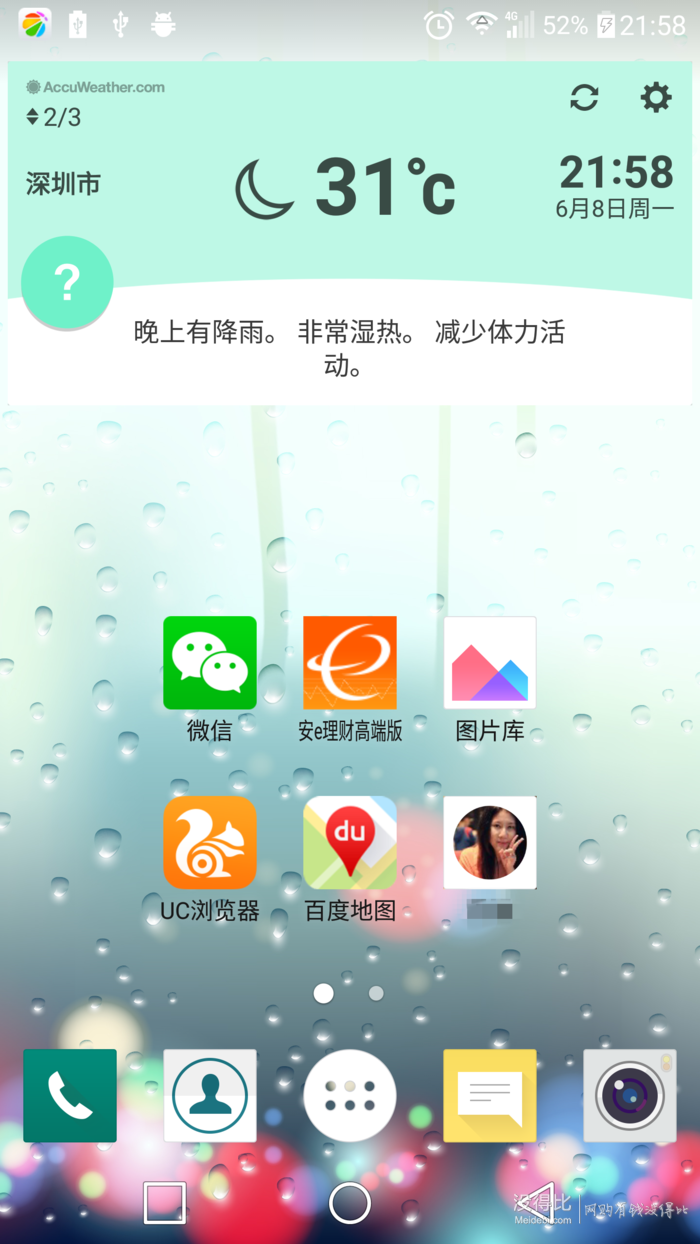The height and width of the screenshot is (1244, 700).
Task: Launch 安e理财高端版
Action: [350, 663]
